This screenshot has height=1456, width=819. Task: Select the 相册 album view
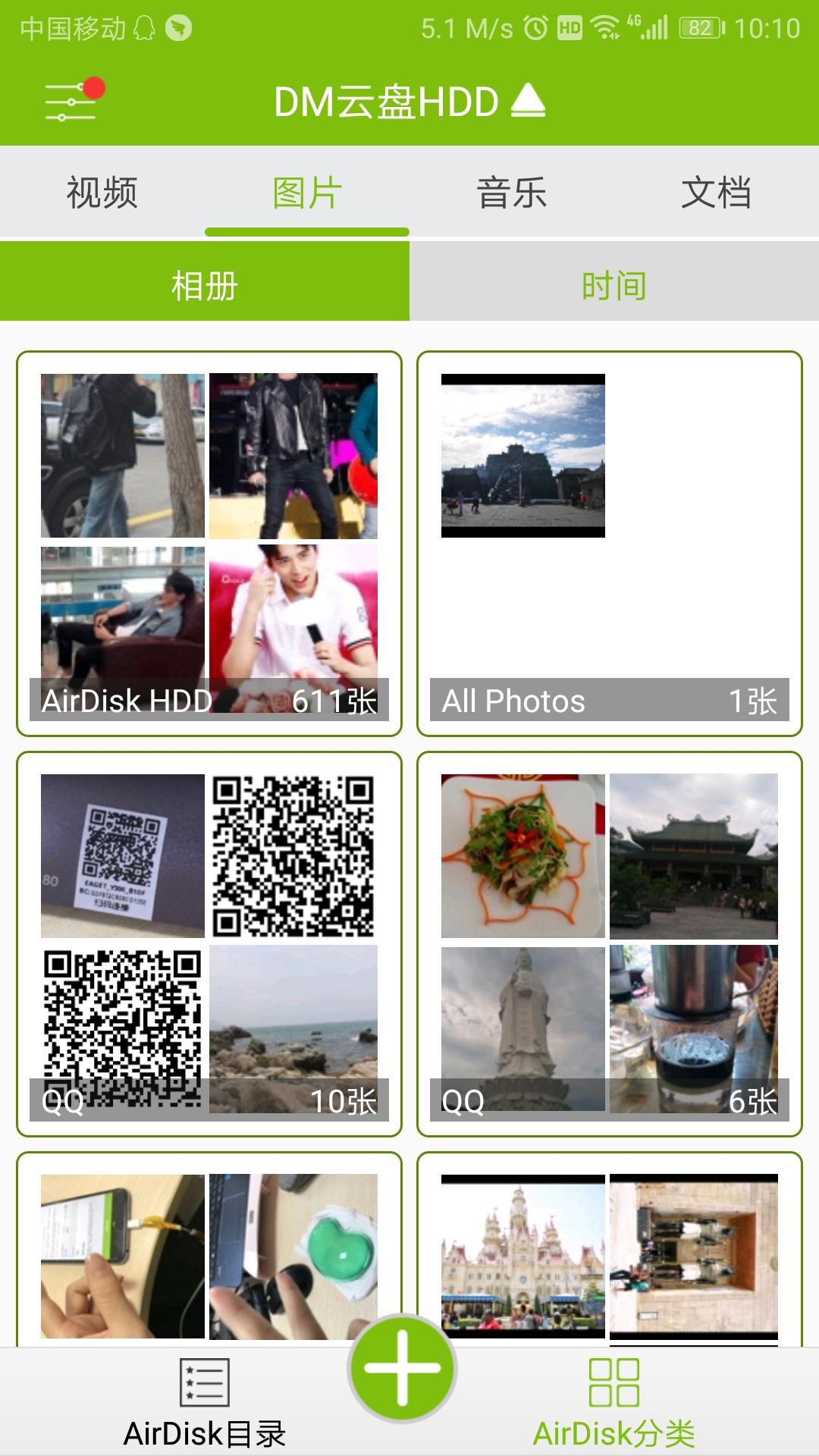point(205,286)
